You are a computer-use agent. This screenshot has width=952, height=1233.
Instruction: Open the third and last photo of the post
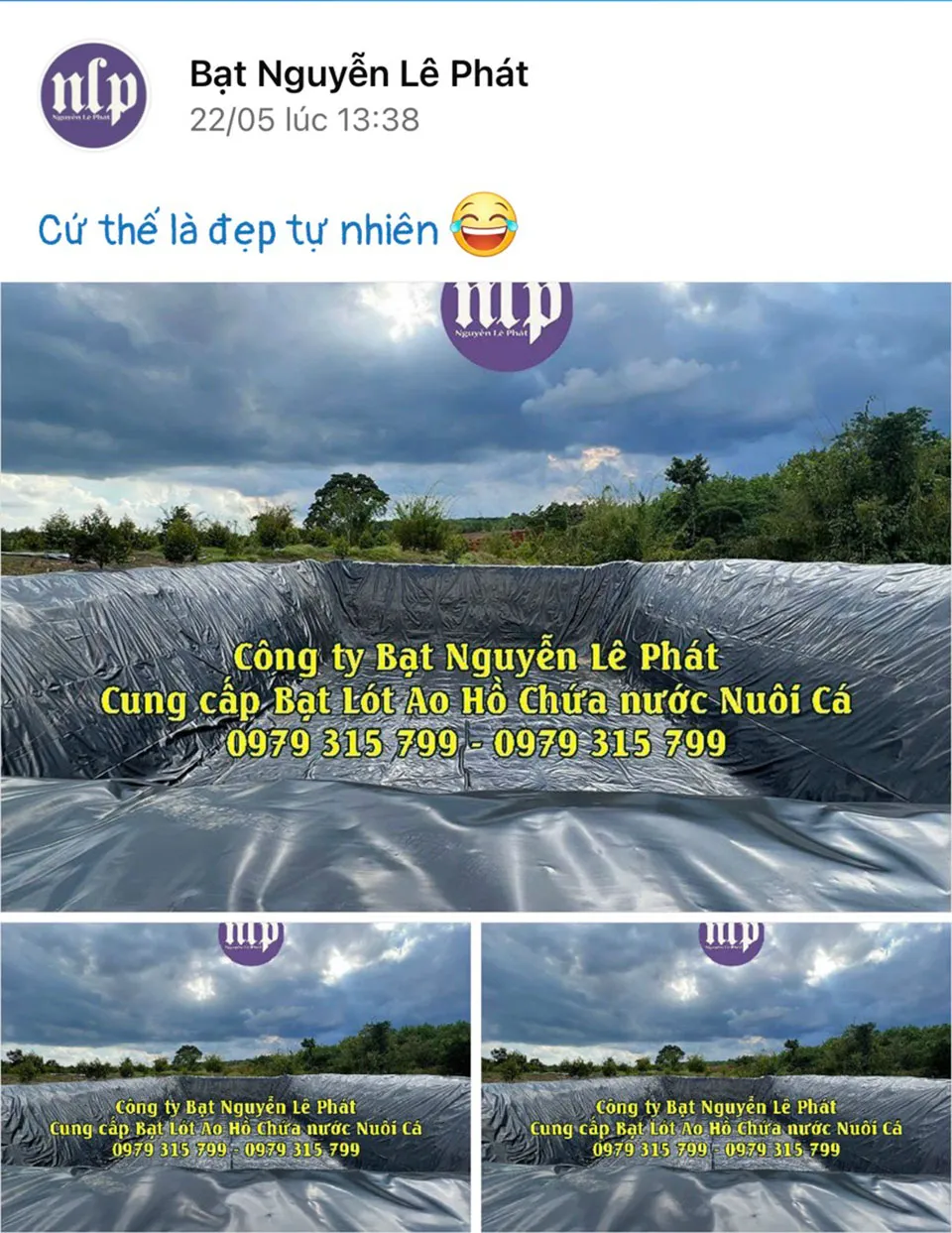click(716, 1076)
